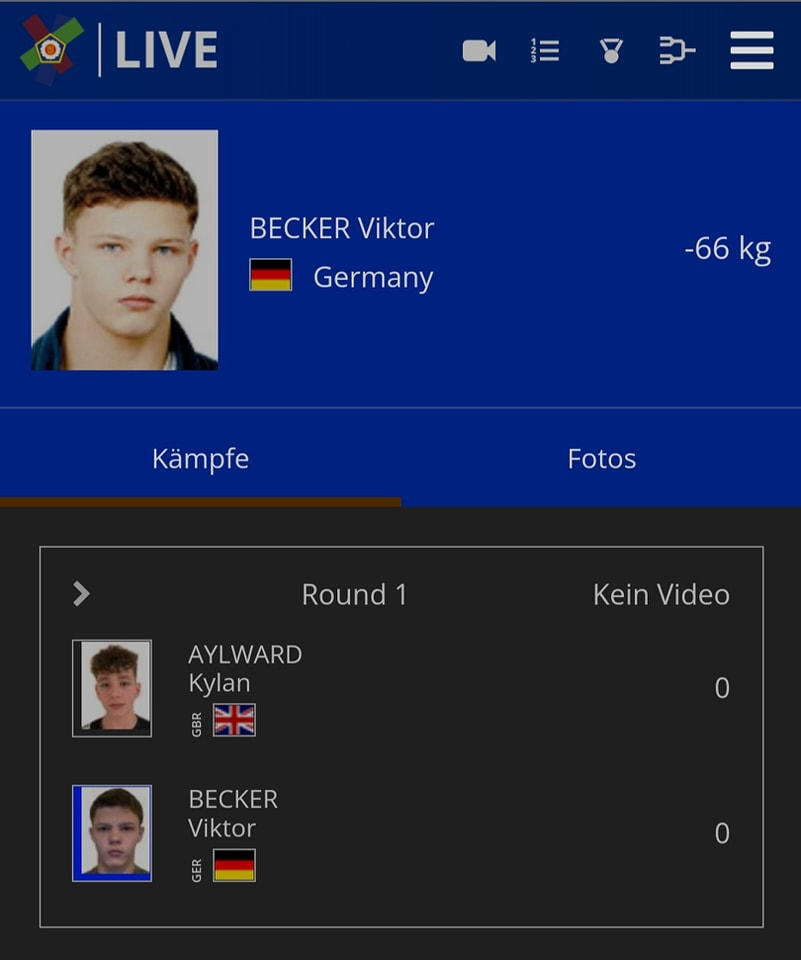Open AYLWARD Kylan's profile
801x960 pixels.
(x=244, y=669)
